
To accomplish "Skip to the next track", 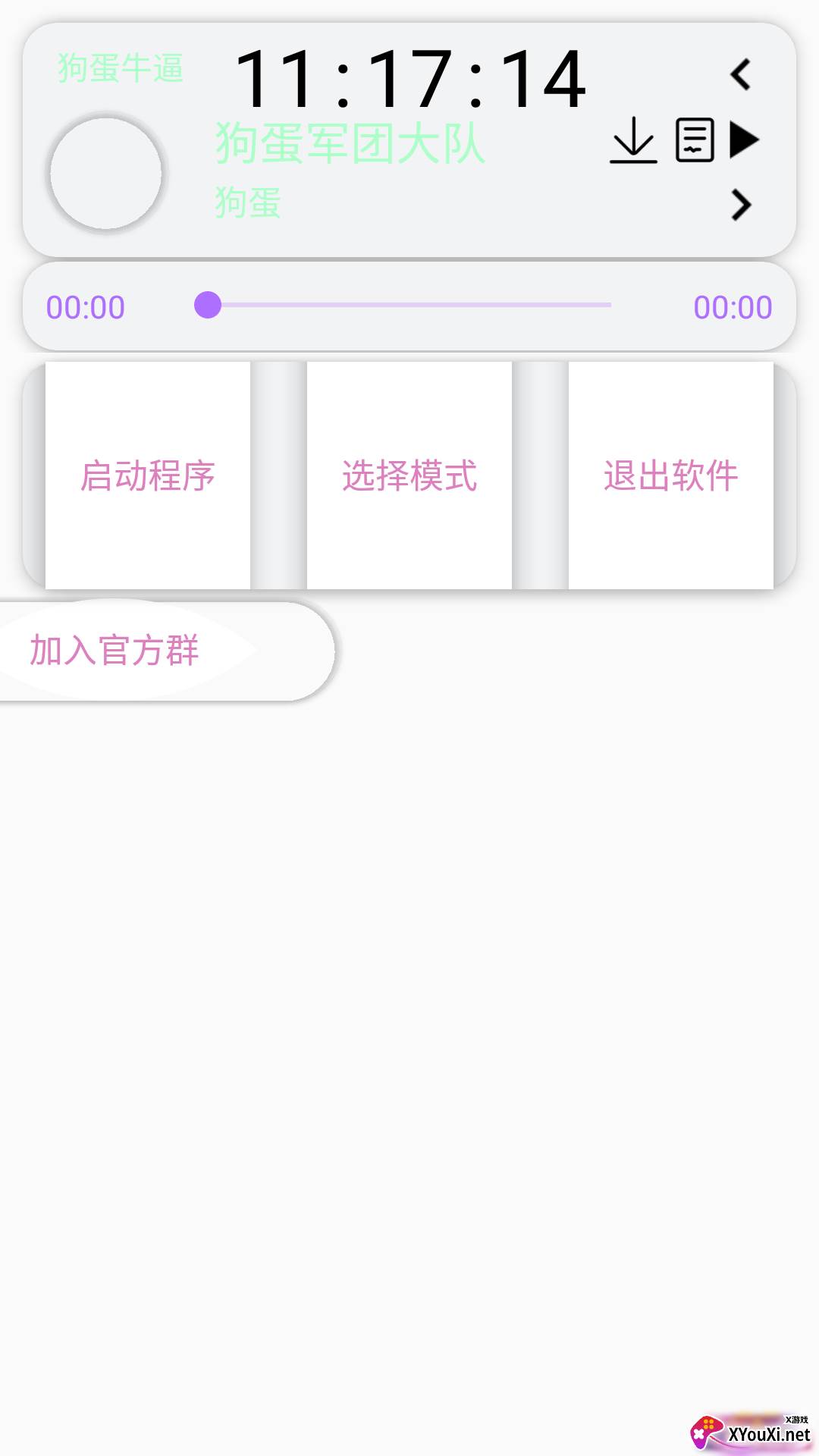I will click(741, 205).
